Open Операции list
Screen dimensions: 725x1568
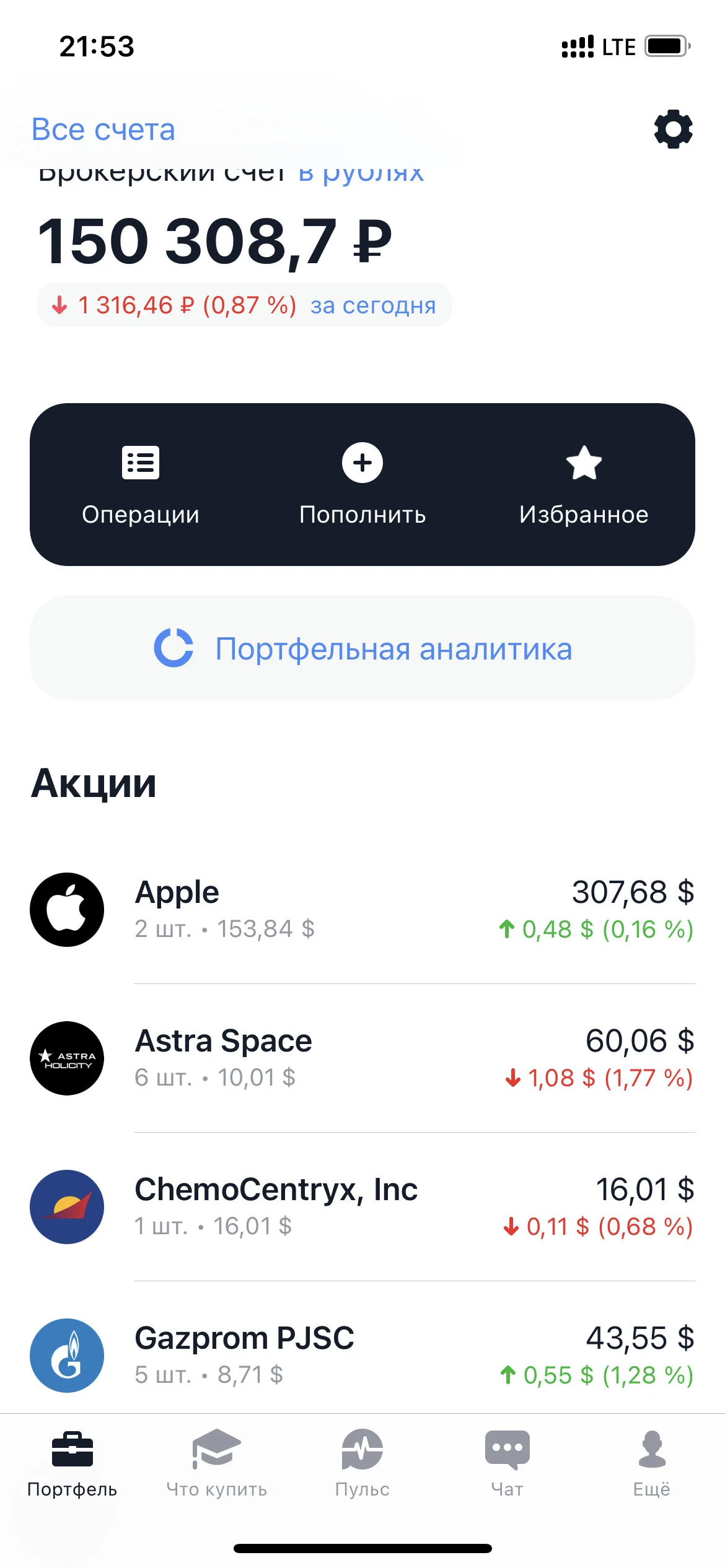(141, 485)
